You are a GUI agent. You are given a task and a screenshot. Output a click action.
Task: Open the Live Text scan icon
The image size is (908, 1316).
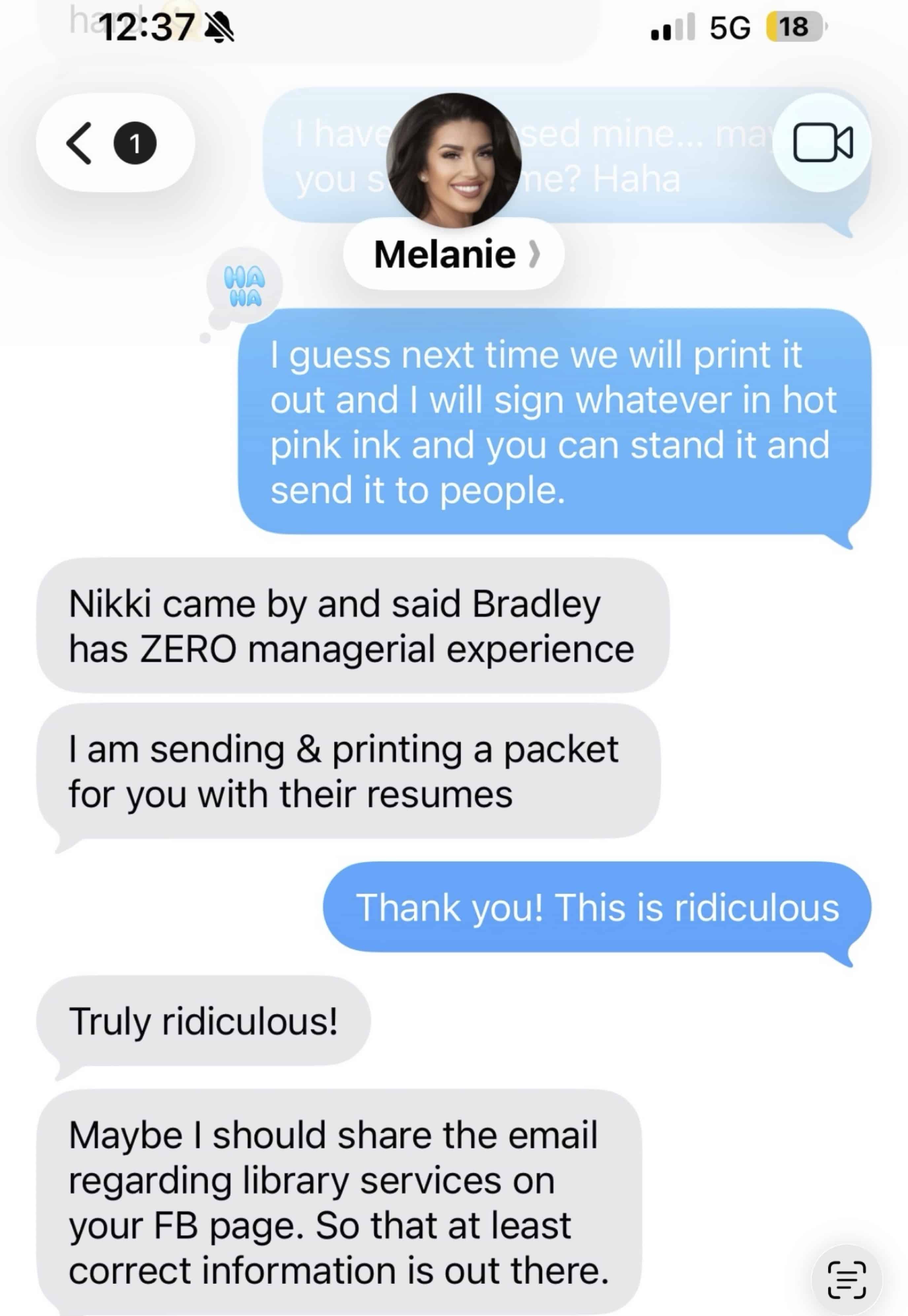point(846,1279)
